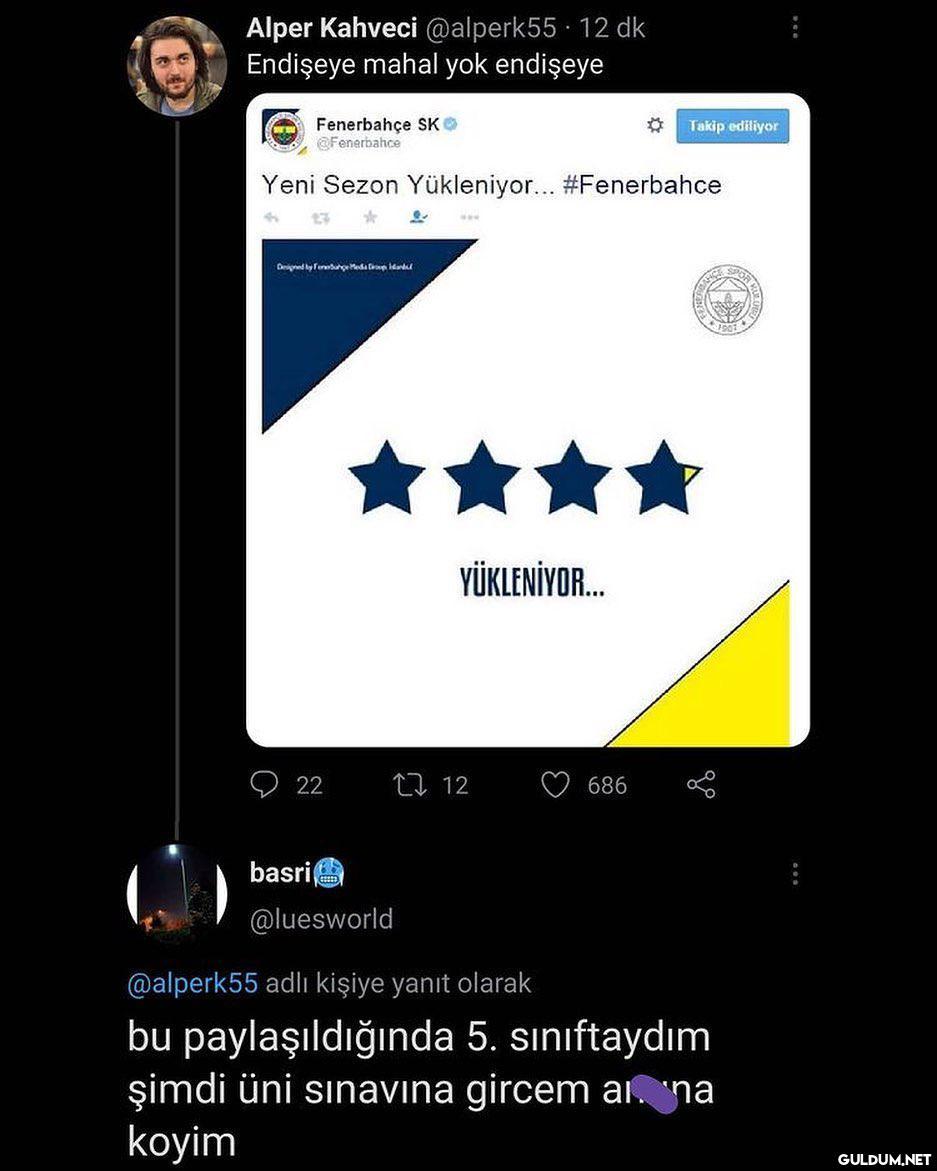Screen dimensions: 937x1171
Task: Reply to Alper Kahveci's tweet
Action: click(x=264, y=785)
